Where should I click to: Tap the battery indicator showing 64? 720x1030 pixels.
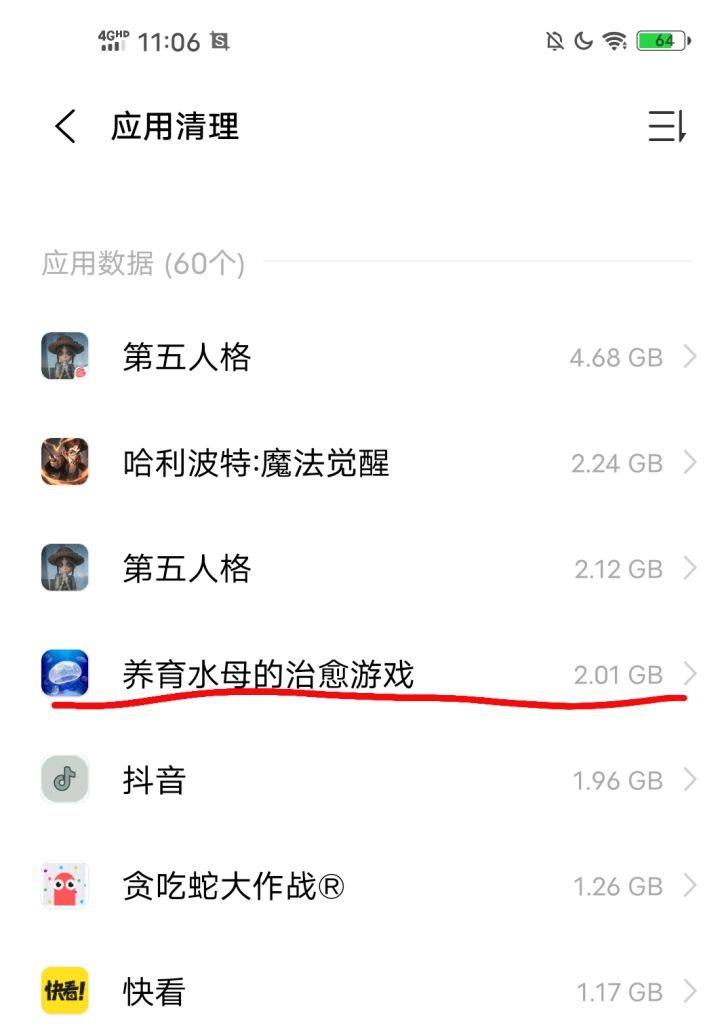pyautogui.click(x=660, y=41)
